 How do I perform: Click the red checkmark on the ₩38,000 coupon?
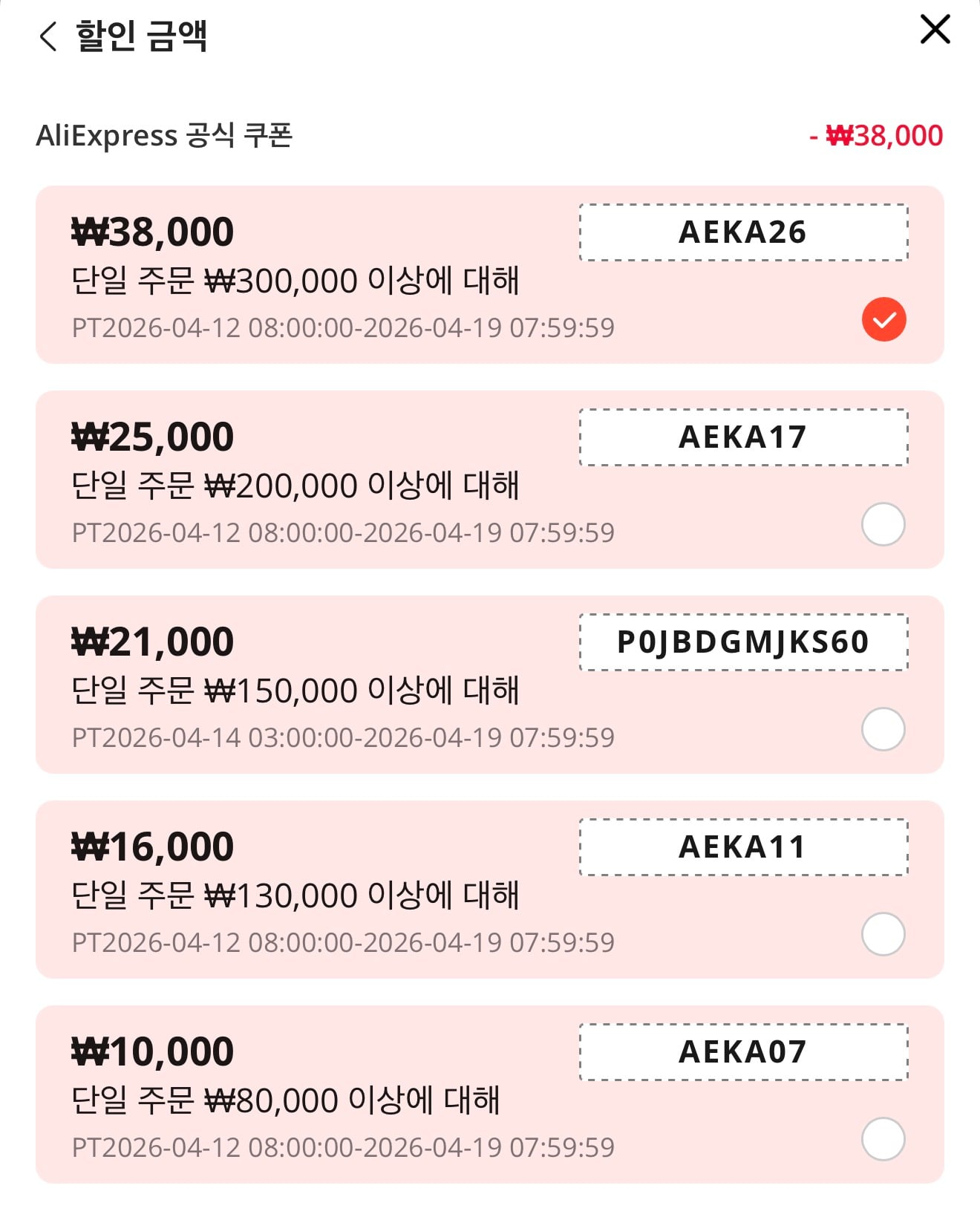(x=883, y=319)
